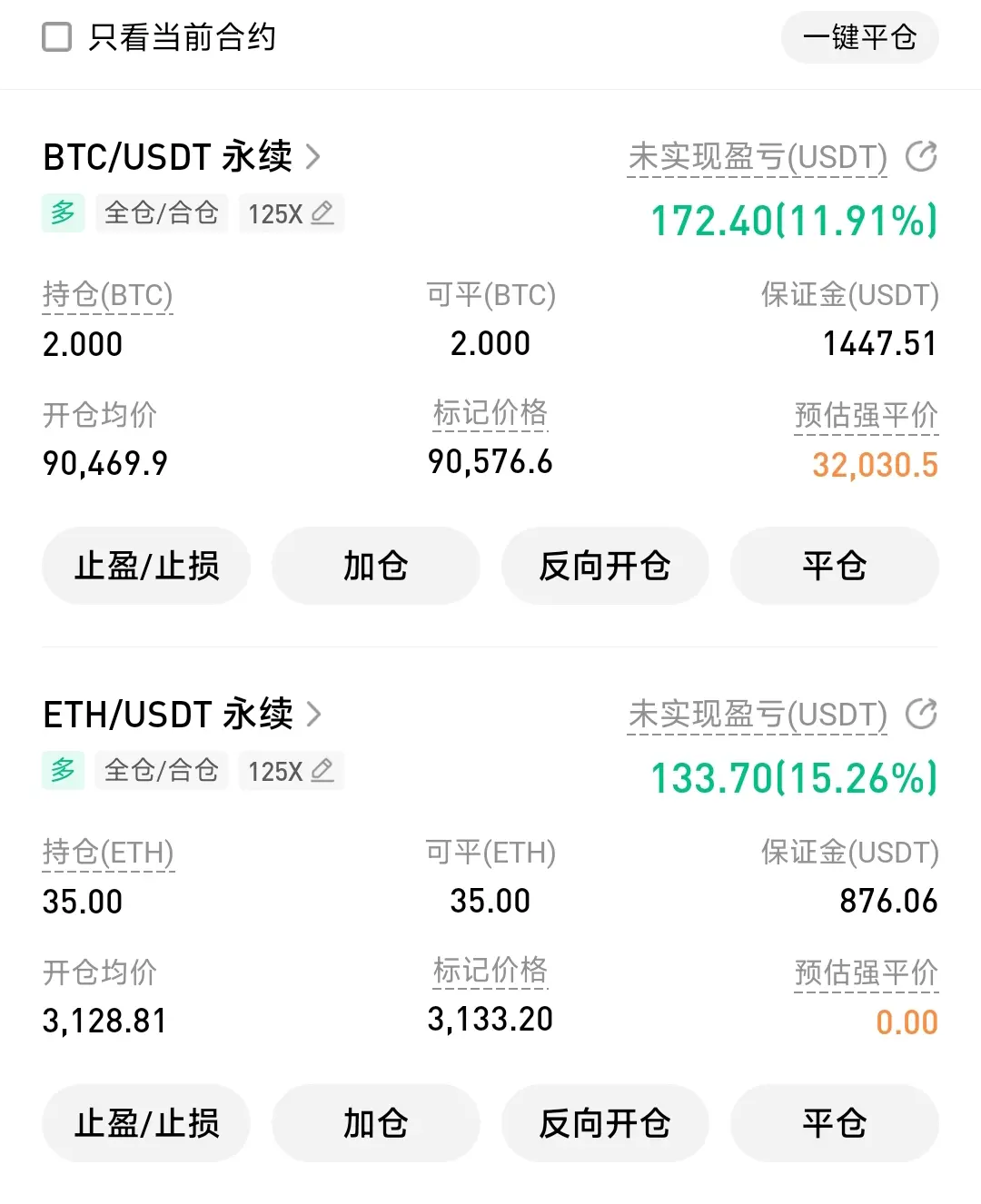Screen dimensions: 981x1204
Task: Tap 反向开仓 for the ETH/USDT position
Action: pos(605,1123)
